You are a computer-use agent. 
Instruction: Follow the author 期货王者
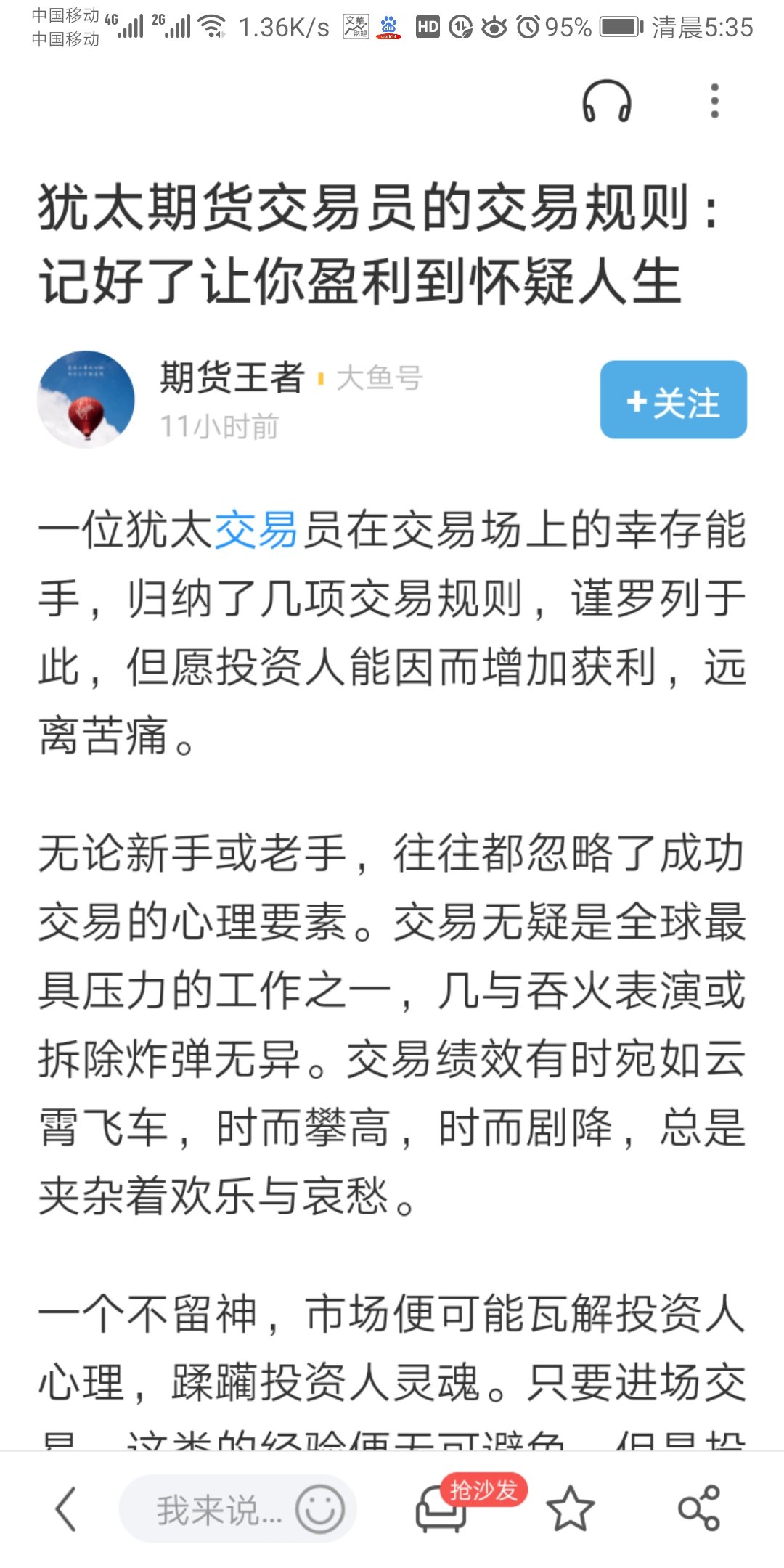[x=673, y=400]
